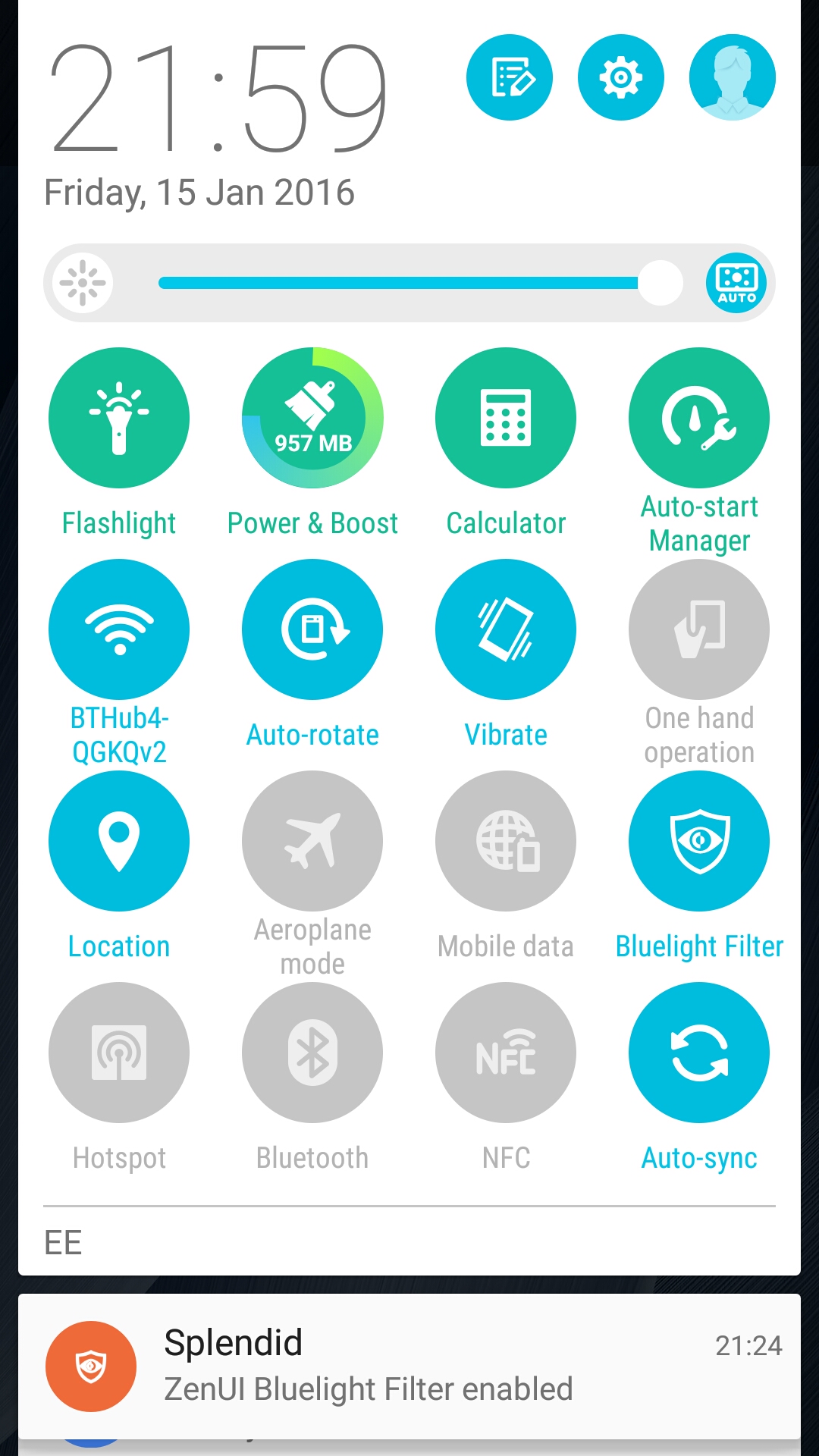Turn on Mobile data

506,841
